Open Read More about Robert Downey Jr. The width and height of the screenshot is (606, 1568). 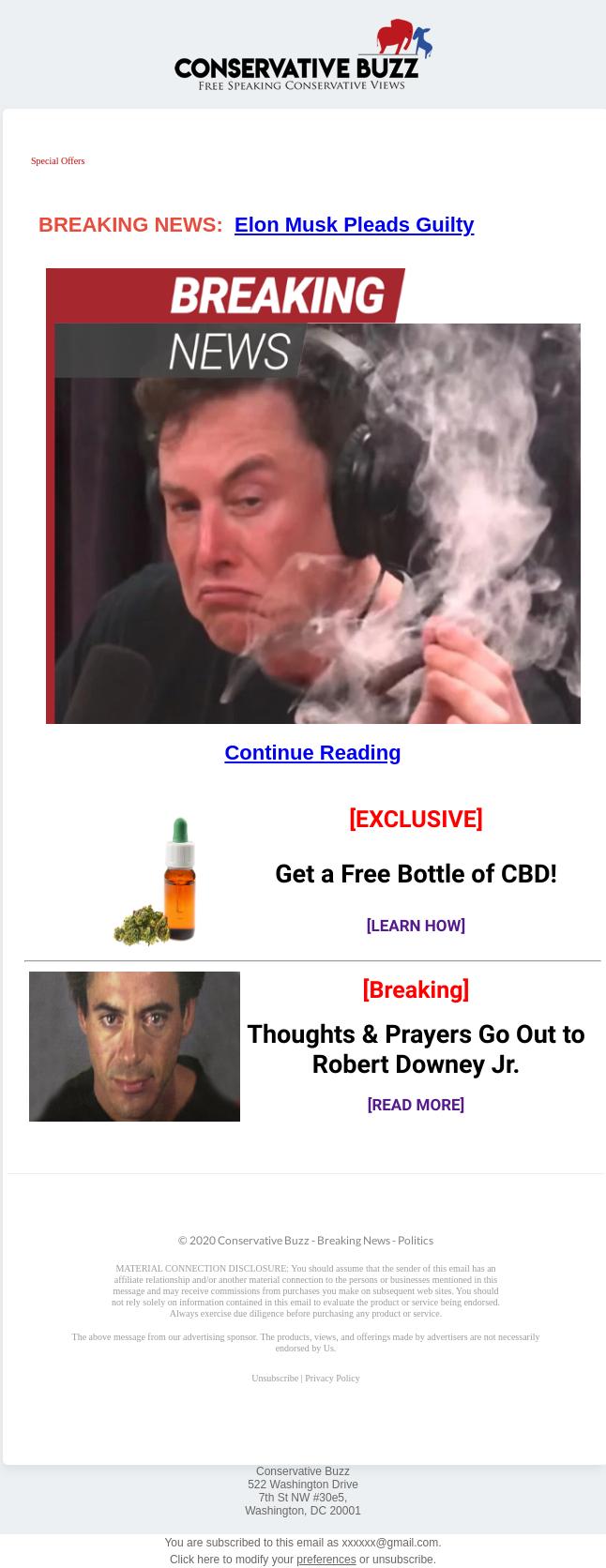point(416,1105)
